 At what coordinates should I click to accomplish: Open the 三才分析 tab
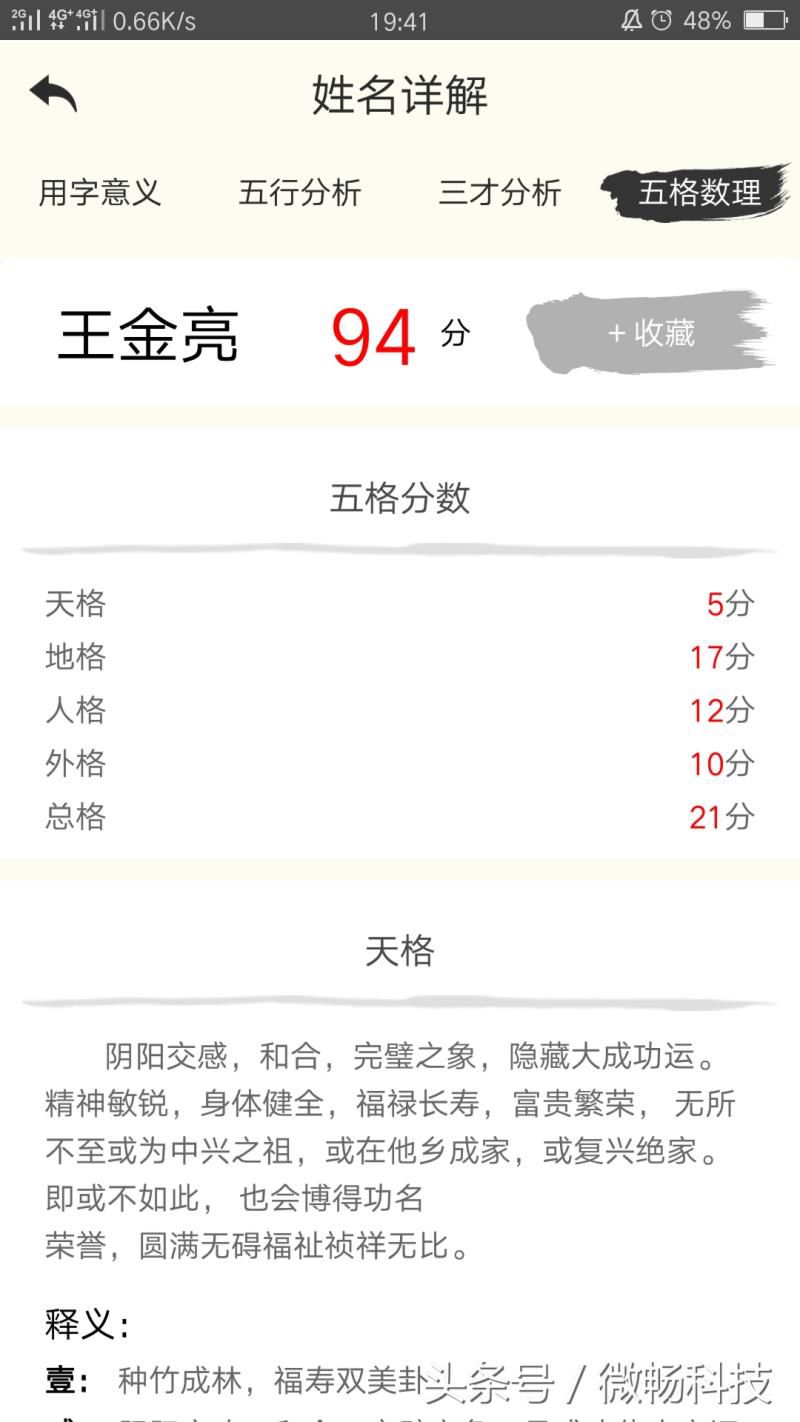pyautogui.click(x=499, y=194)
